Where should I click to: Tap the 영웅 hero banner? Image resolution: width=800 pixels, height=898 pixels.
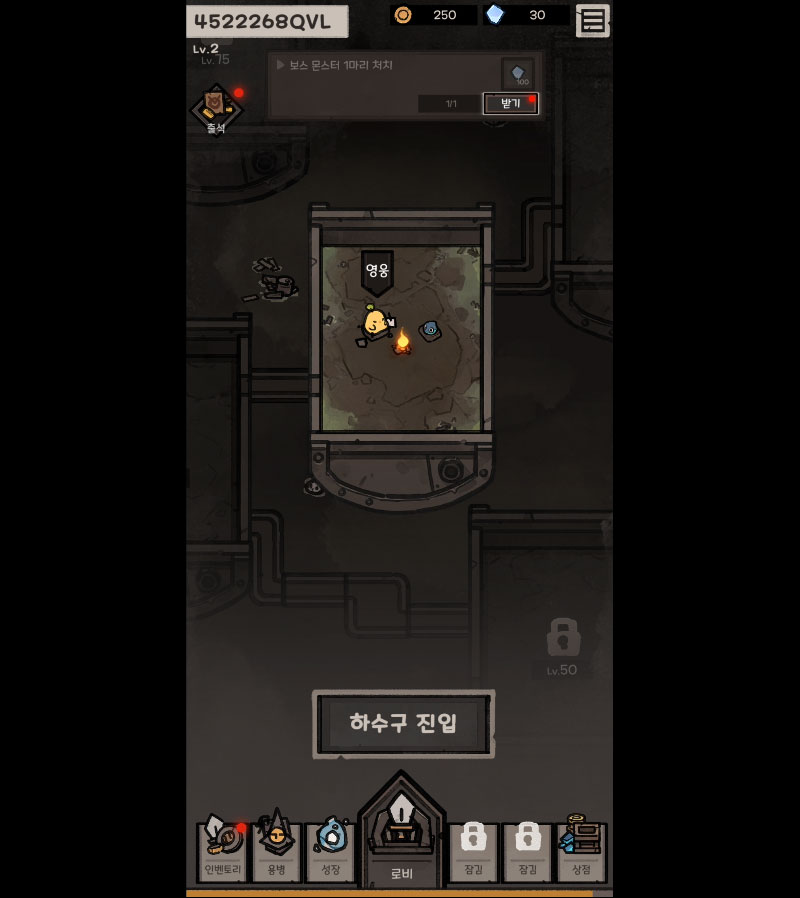(377, 271)
